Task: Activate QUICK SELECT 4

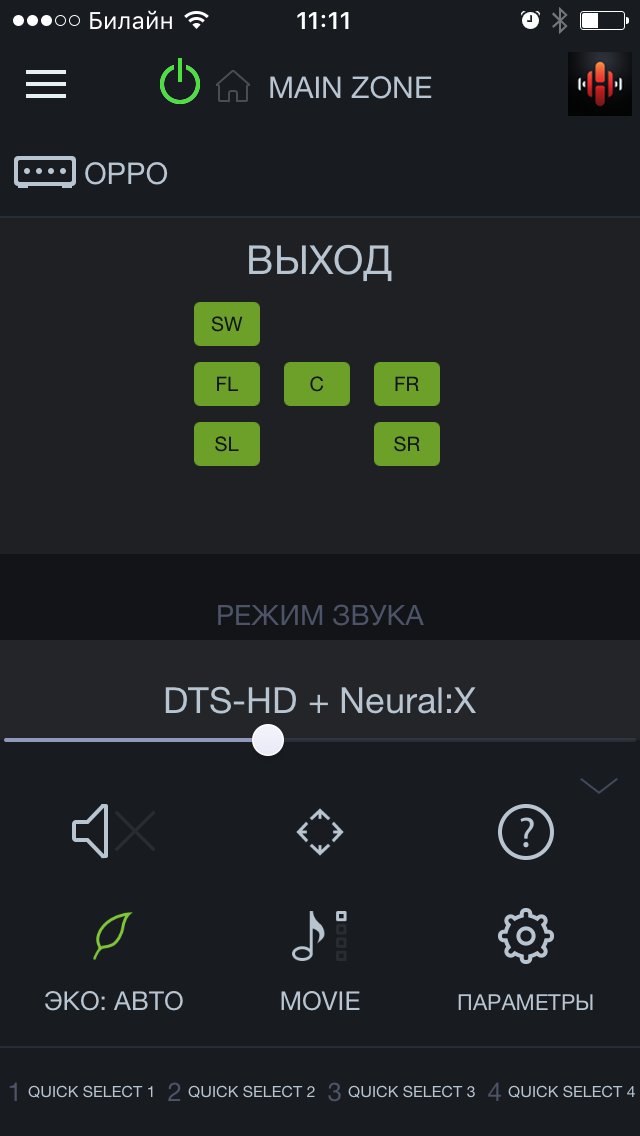Action: 562,1092
